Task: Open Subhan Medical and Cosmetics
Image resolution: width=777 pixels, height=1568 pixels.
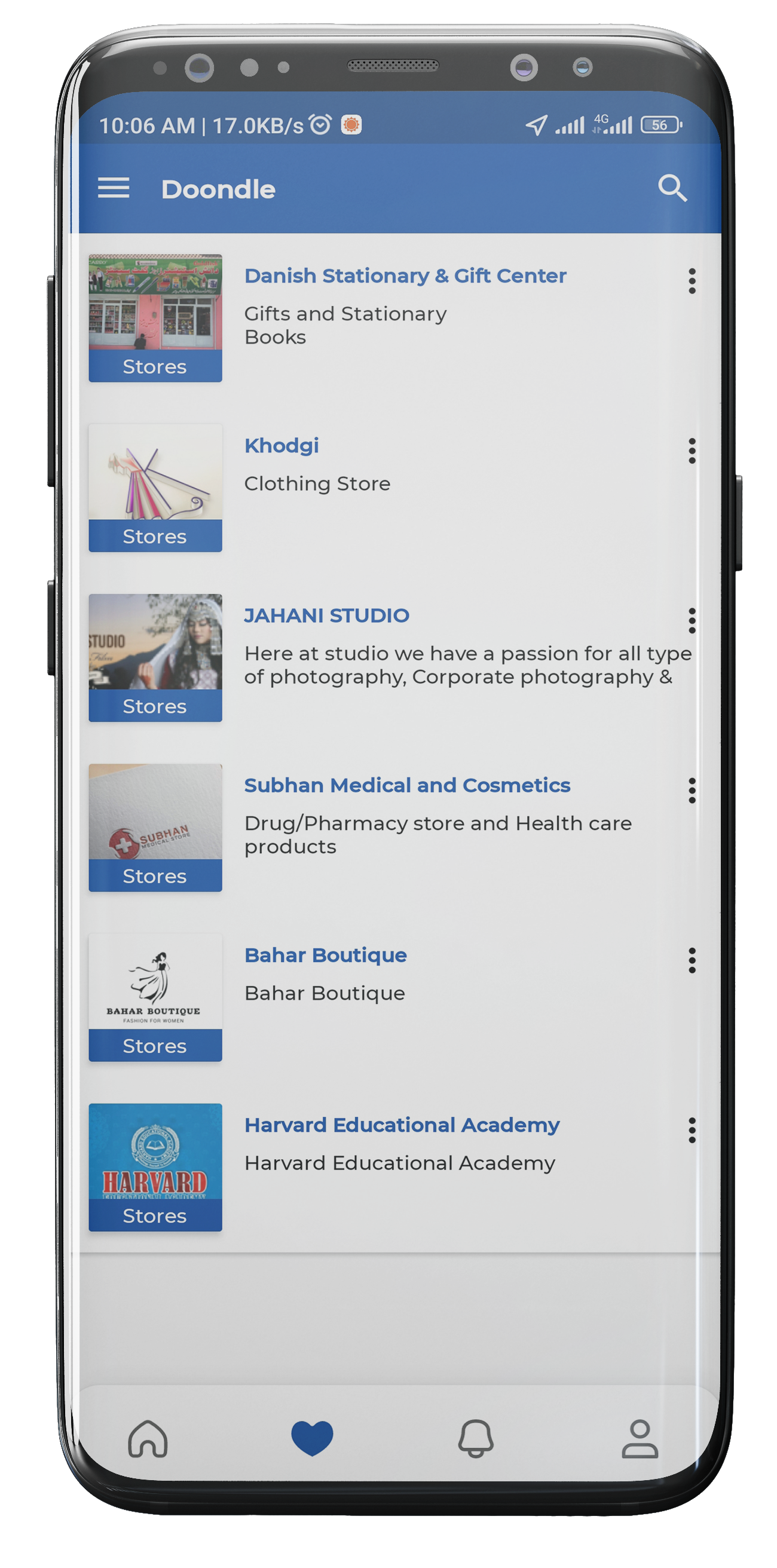Action: [407, 785]
